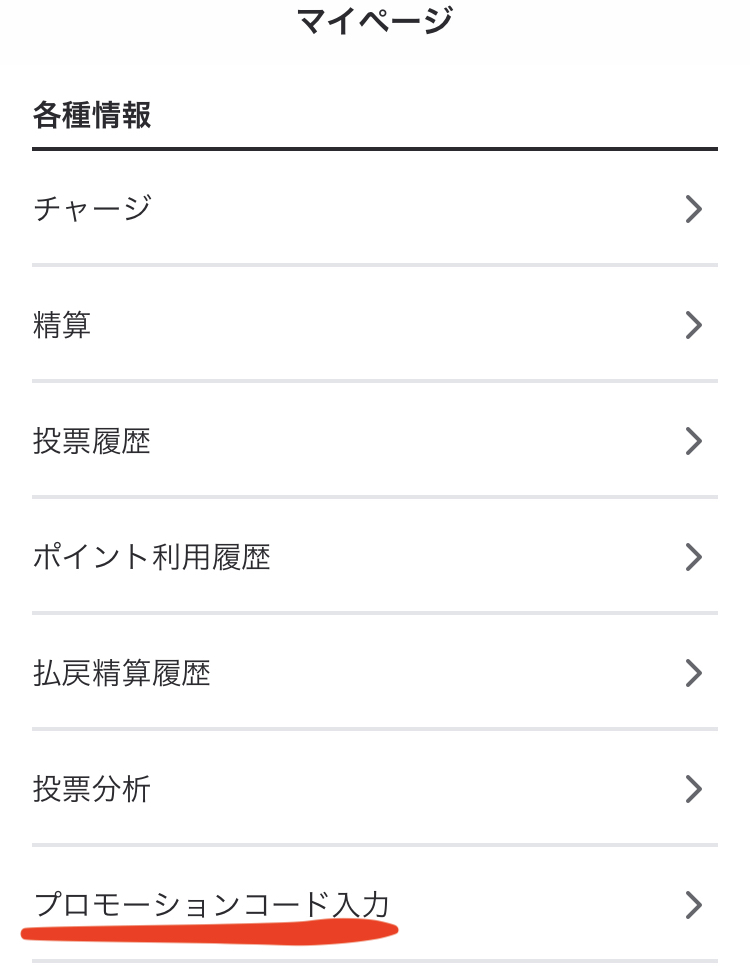The height and width of the screenshot is (975, 750).
Task: Tap the arrow beside ポイント利用履歴
Action: click(694, 557)
